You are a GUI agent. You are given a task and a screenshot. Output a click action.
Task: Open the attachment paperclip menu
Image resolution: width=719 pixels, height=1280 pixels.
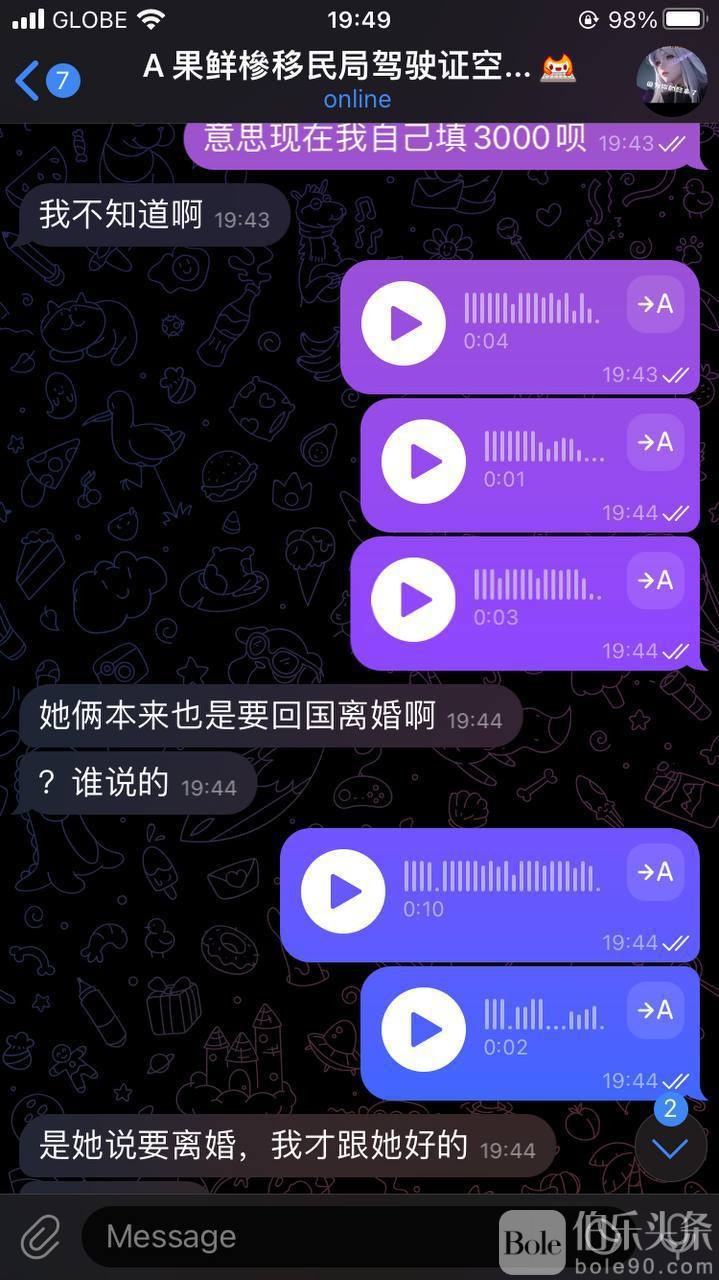[x=41, y=1237]
